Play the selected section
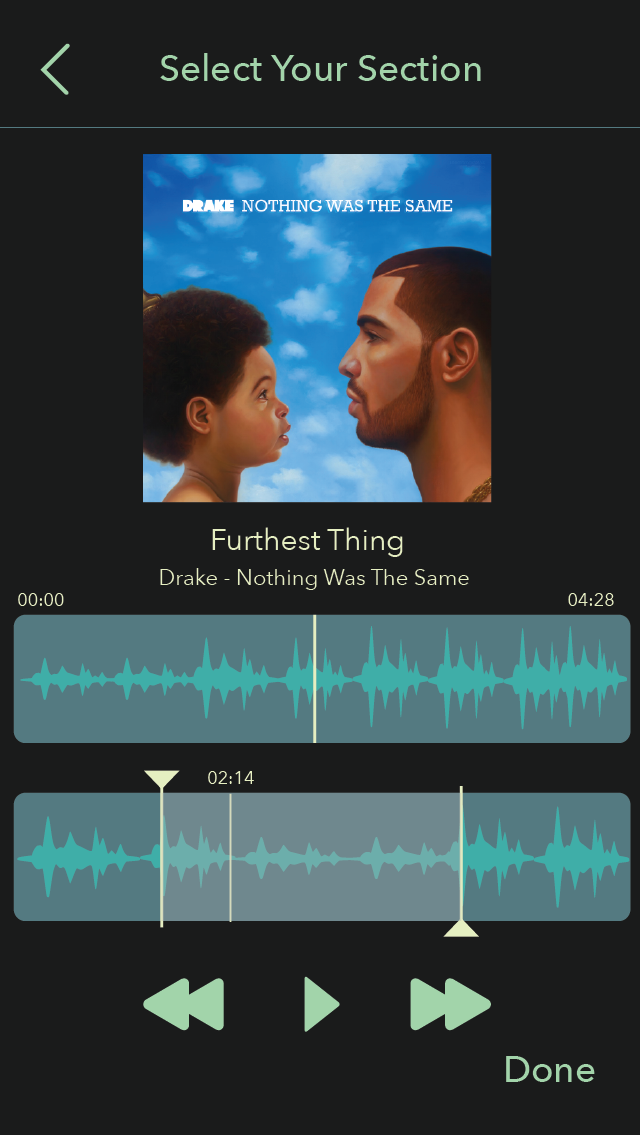Screen dimensions: 640x1136 click(322, 1004)
